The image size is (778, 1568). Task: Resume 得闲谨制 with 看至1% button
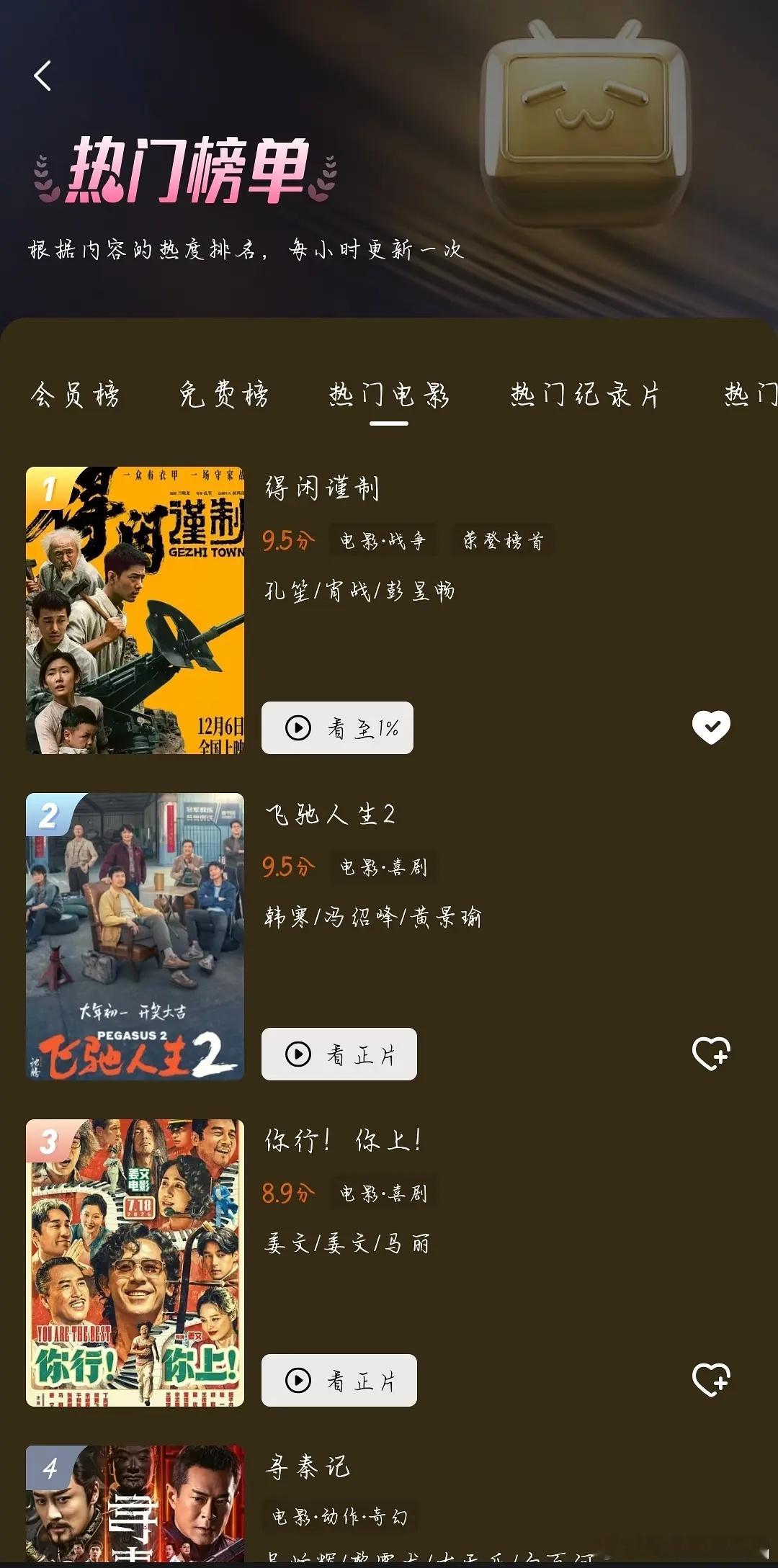[337, 728]
